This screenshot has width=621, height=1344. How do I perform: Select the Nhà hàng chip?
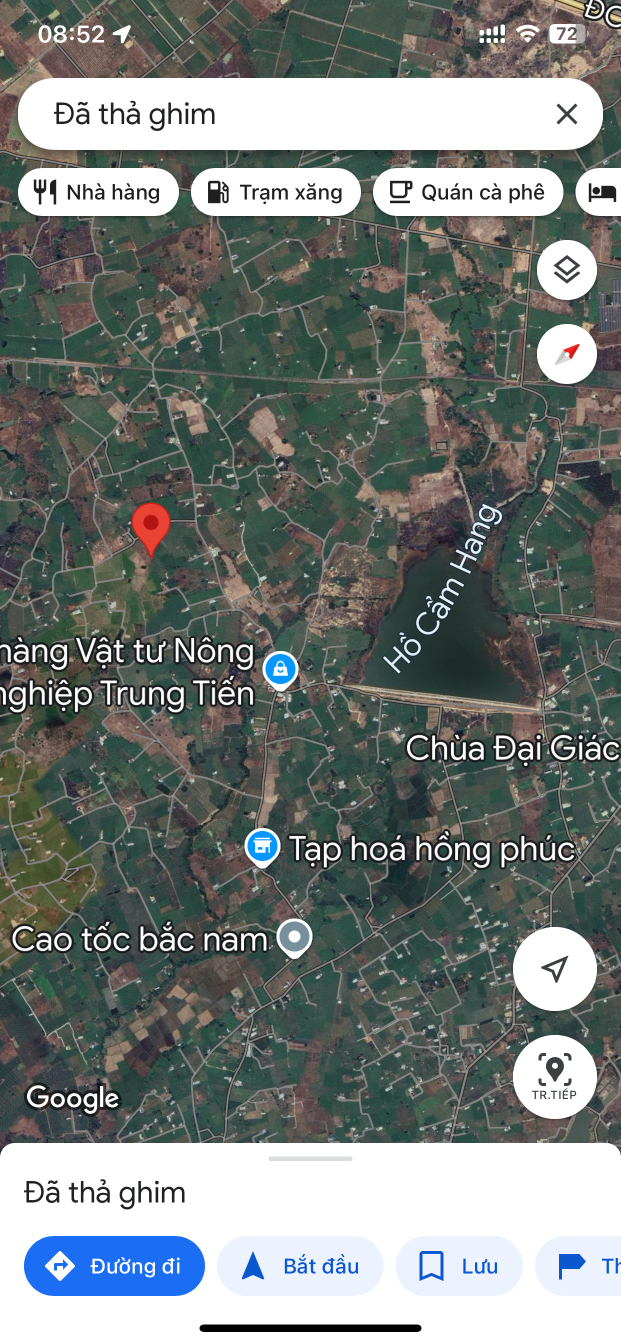click(98, 192)
